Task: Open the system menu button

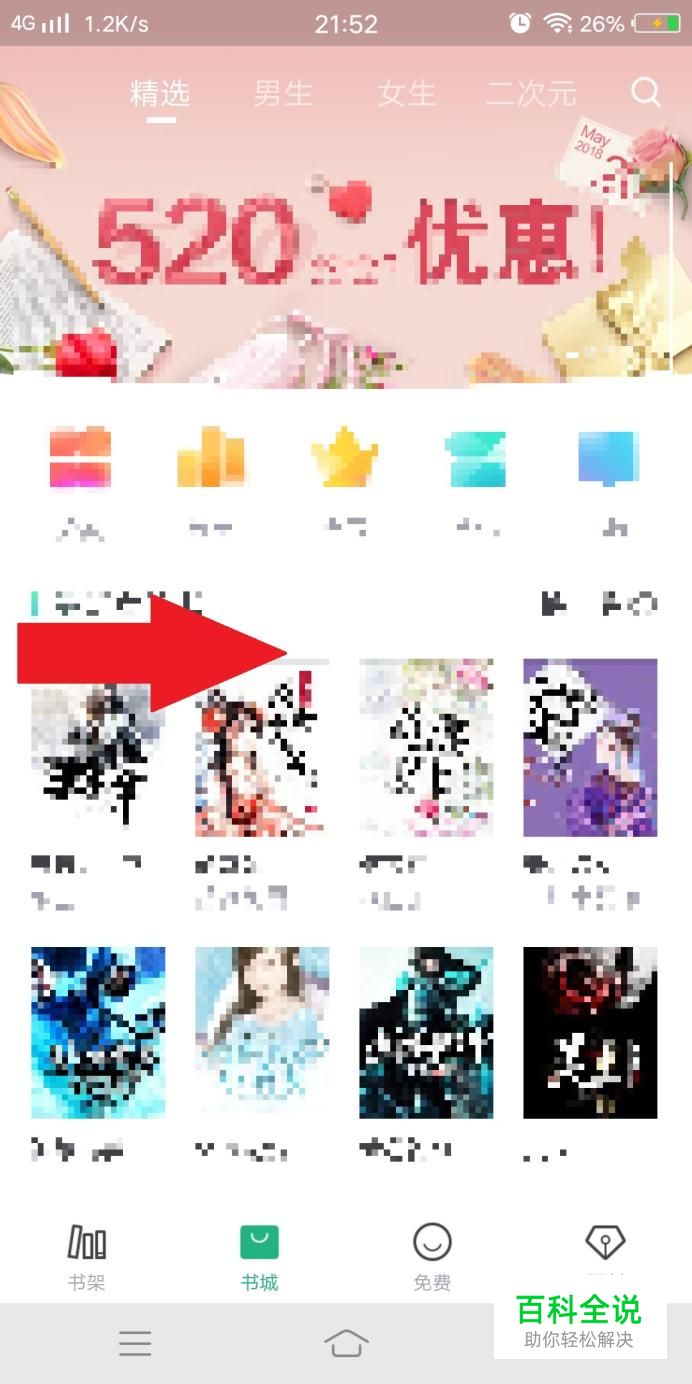Action: (135, 1343)
